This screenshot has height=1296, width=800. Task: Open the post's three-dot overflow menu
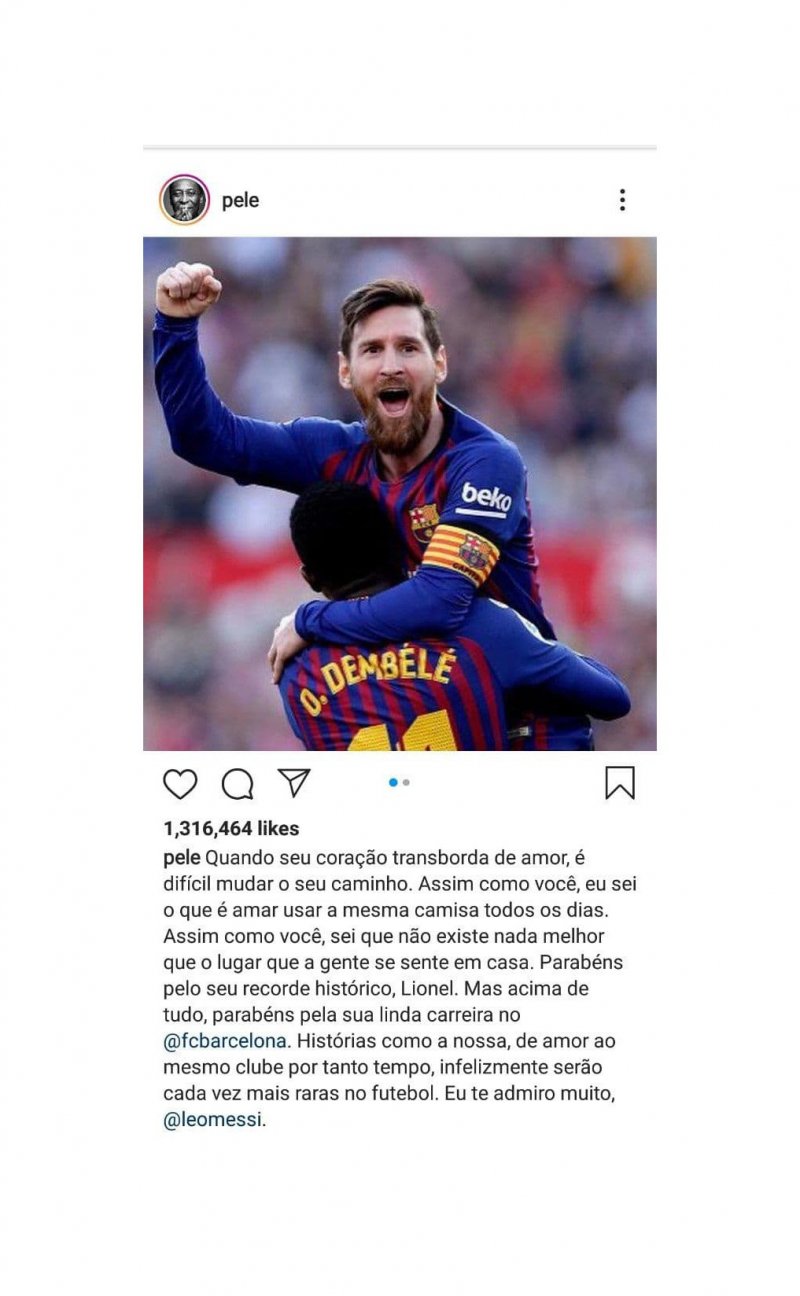(622, 200)
